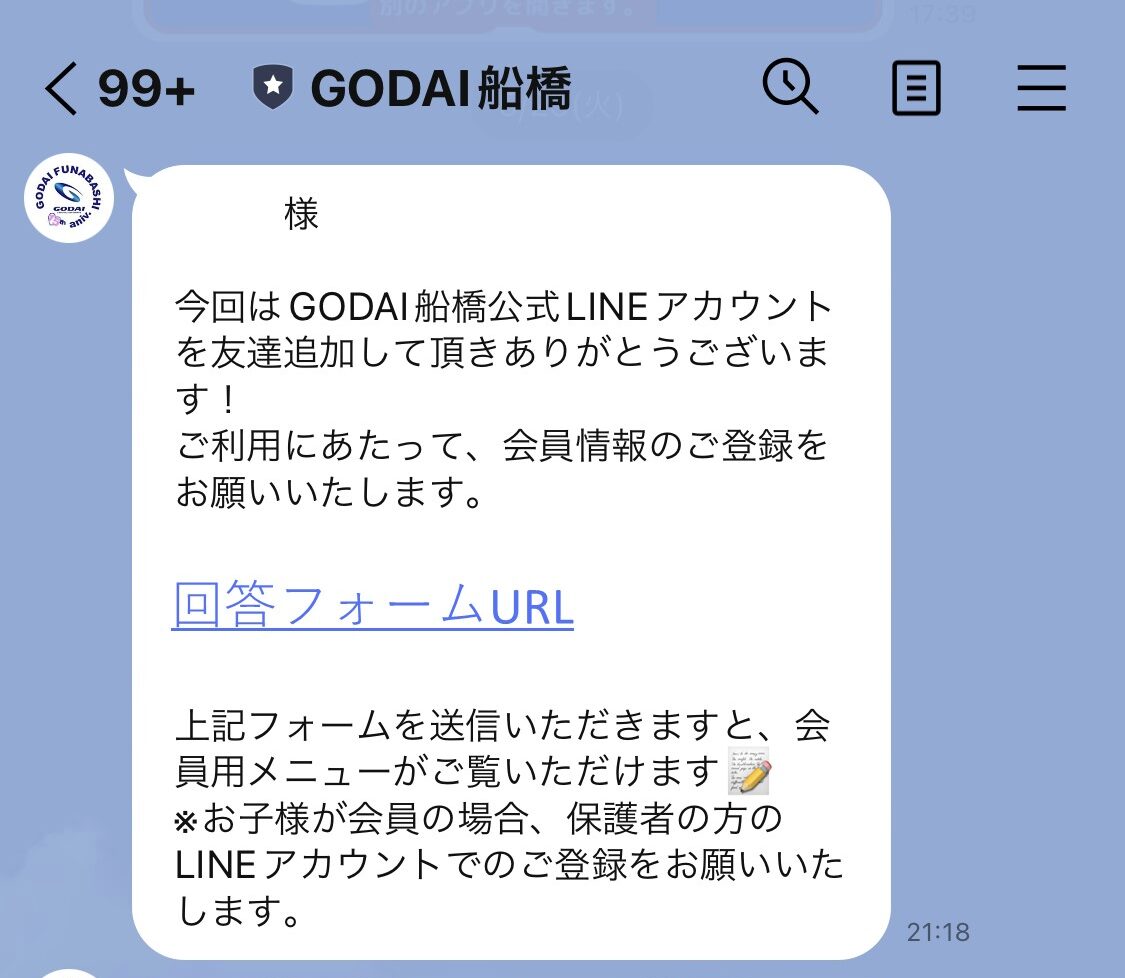
Task: View the GODAI Funabashi profile avatar
Action: pos(69,198)
